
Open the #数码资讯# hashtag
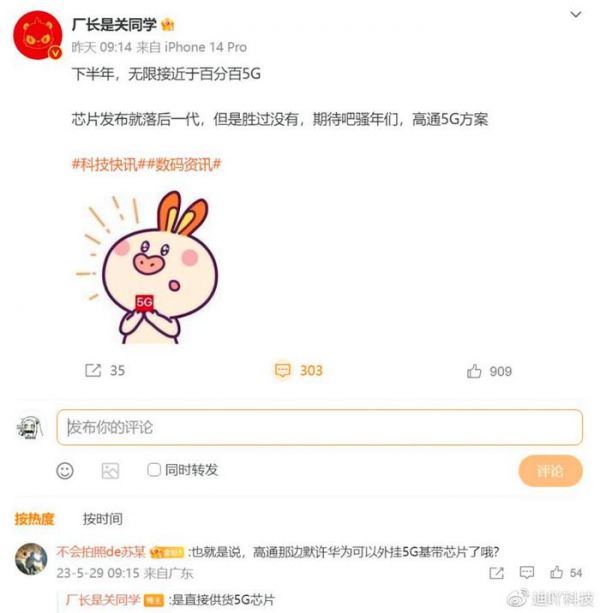pos(183,165)
